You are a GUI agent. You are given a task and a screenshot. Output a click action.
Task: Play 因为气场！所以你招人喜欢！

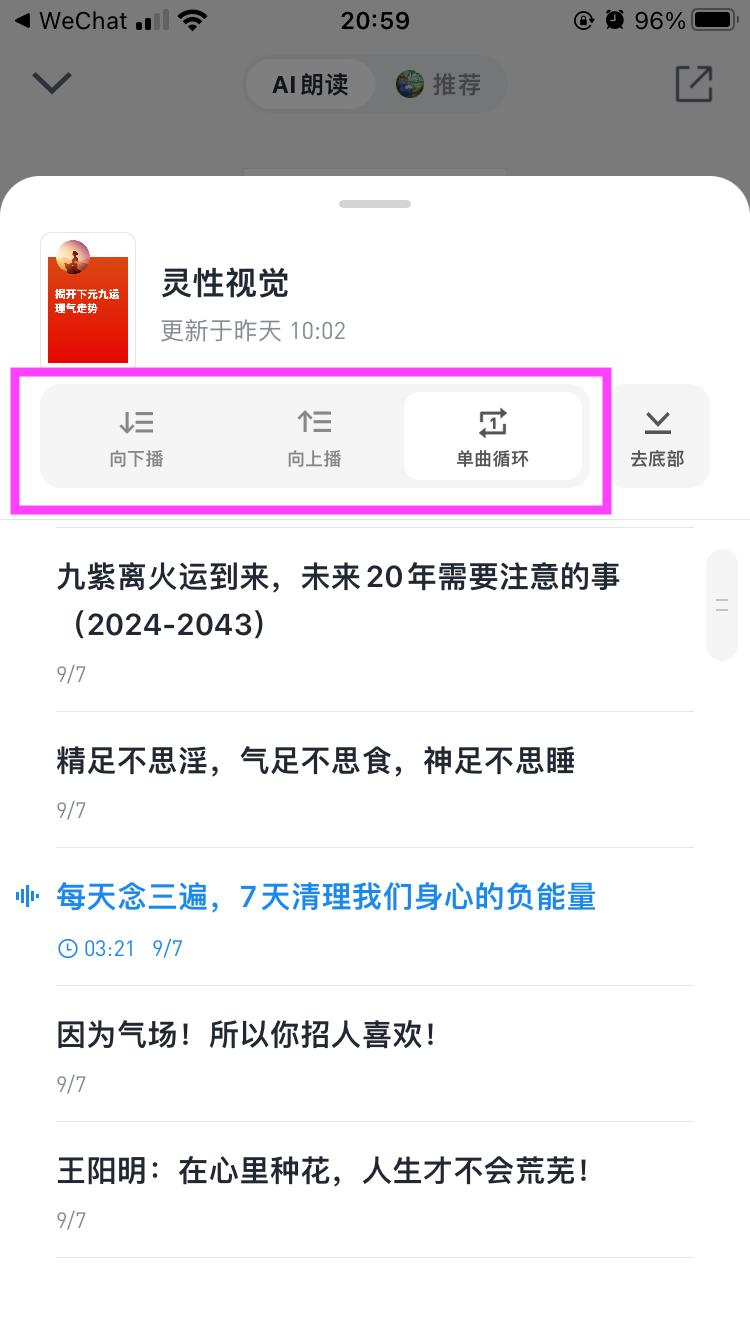tap(247, 1035)
